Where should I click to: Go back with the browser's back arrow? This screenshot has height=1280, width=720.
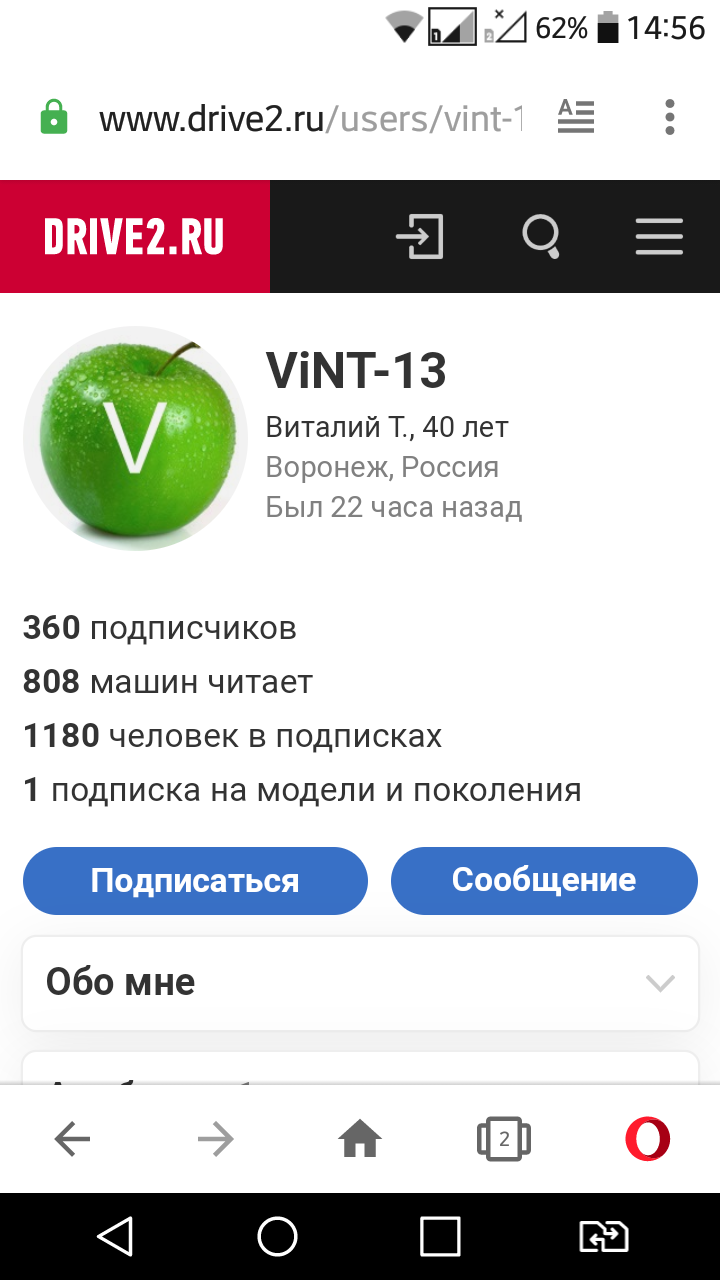click(72, 1138)
